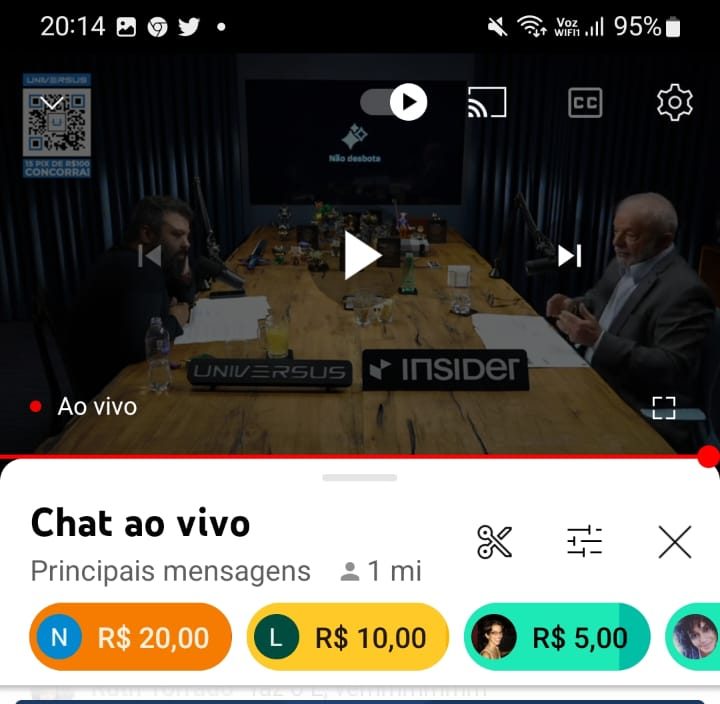Screen dimensions: 720x704
Task: Enter fullscreen mode
Action: (664, 407)
